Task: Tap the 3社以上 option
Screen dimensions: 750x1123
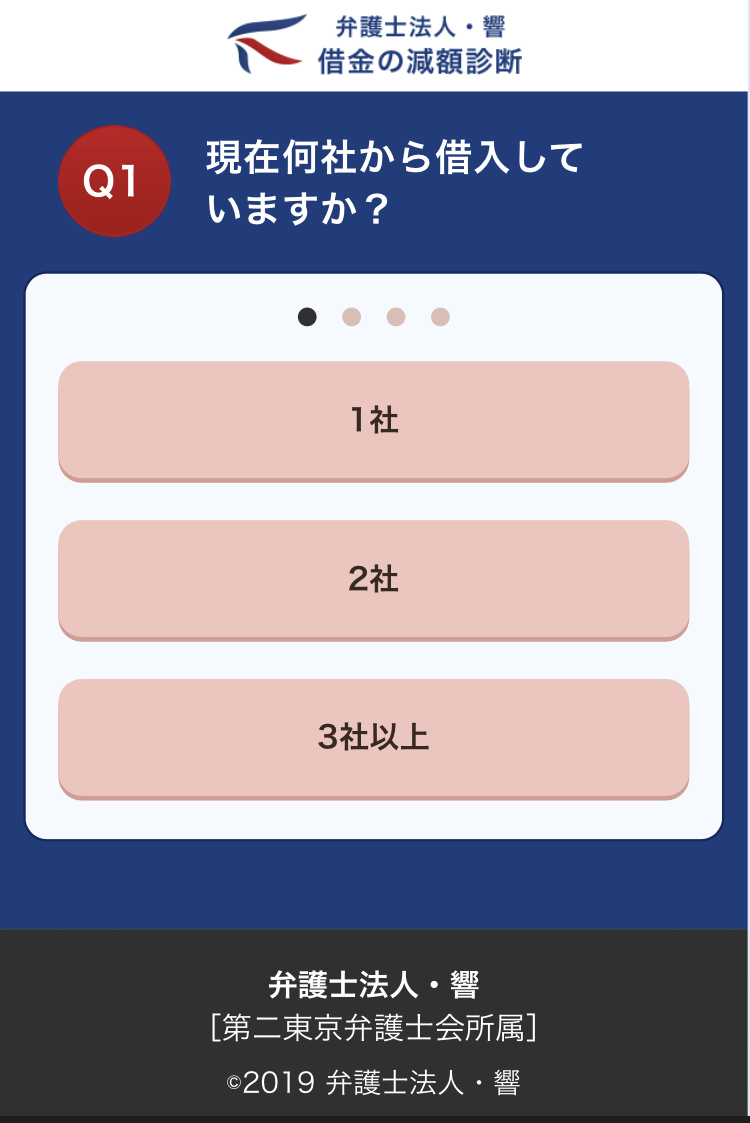Action: tap(373, 738)
